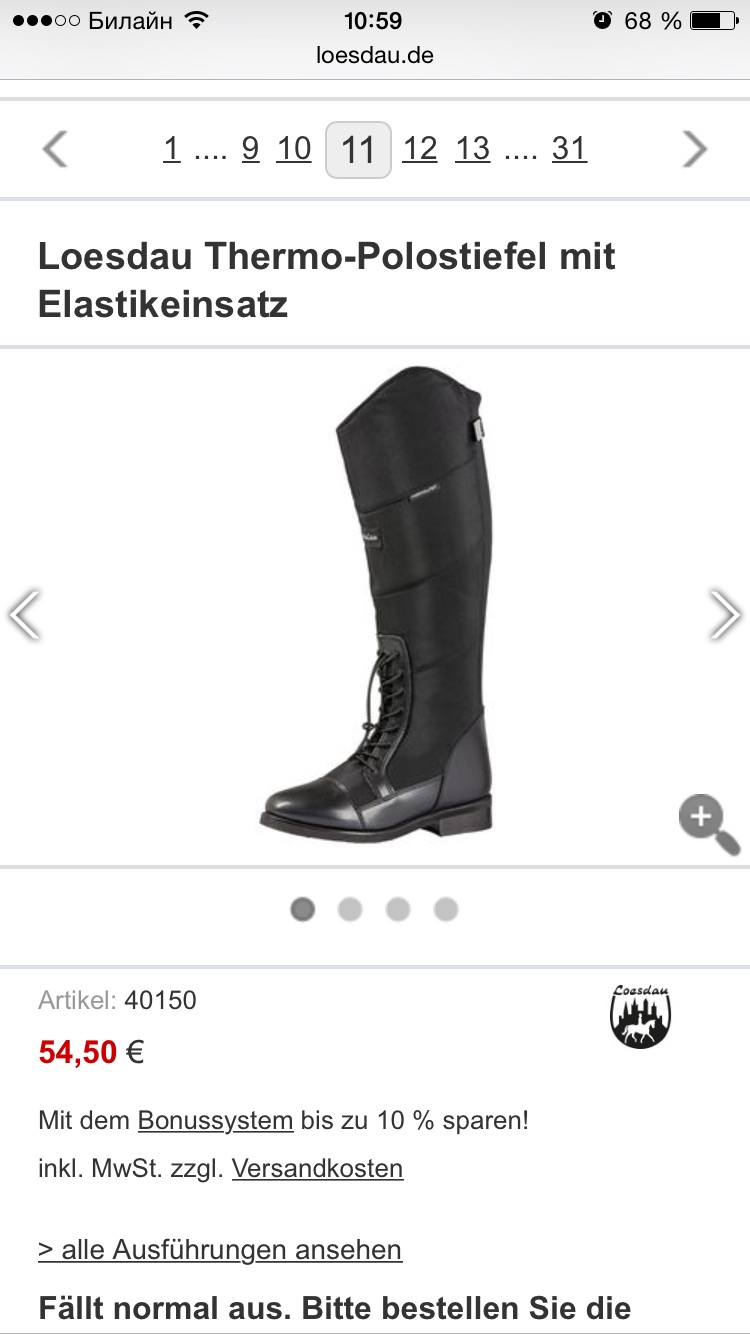Select the fourth image indicator dot

[x=446, y=909]
